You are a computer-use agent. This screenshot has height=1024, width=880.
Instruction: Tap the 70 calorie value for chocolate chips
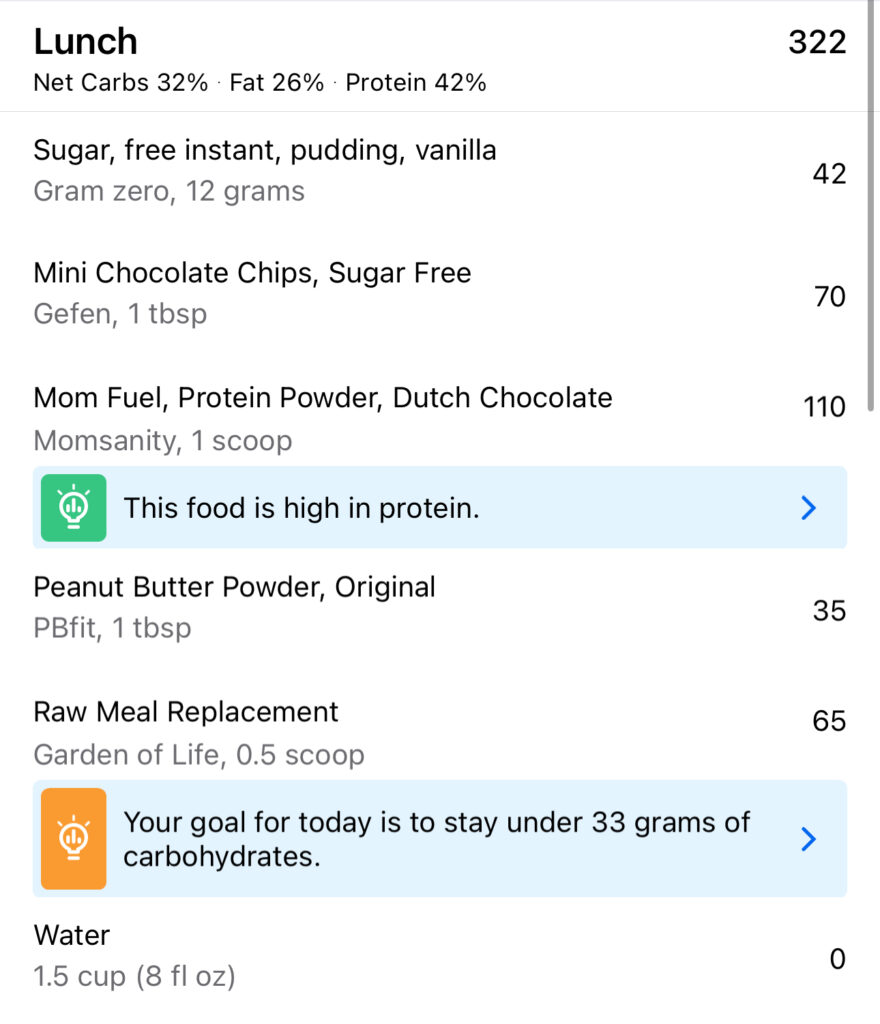tap(829, 296)
